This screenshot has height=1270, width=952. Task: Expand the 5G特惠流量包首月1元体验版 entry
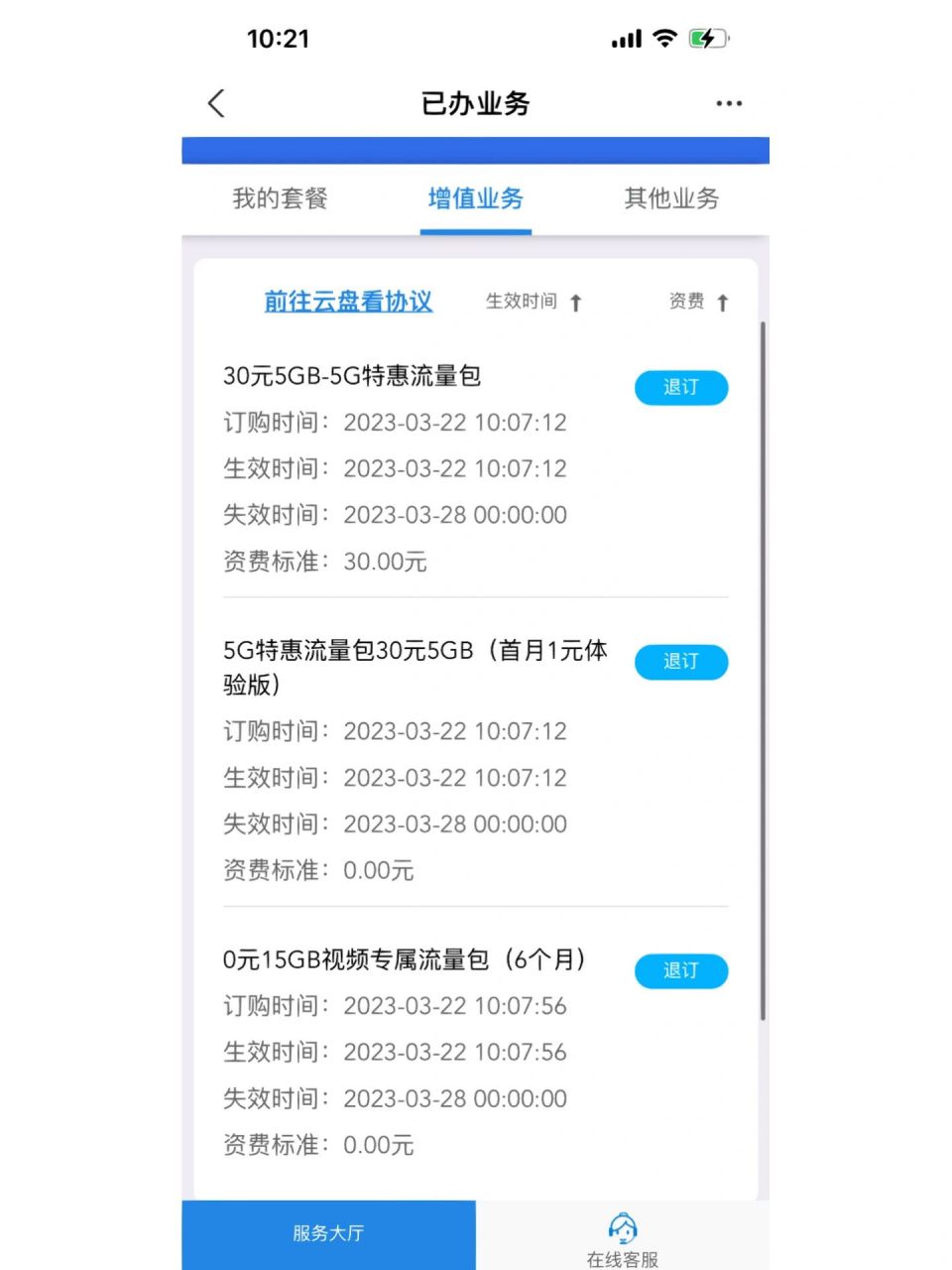pyautogui.click(x=416, y=667)
